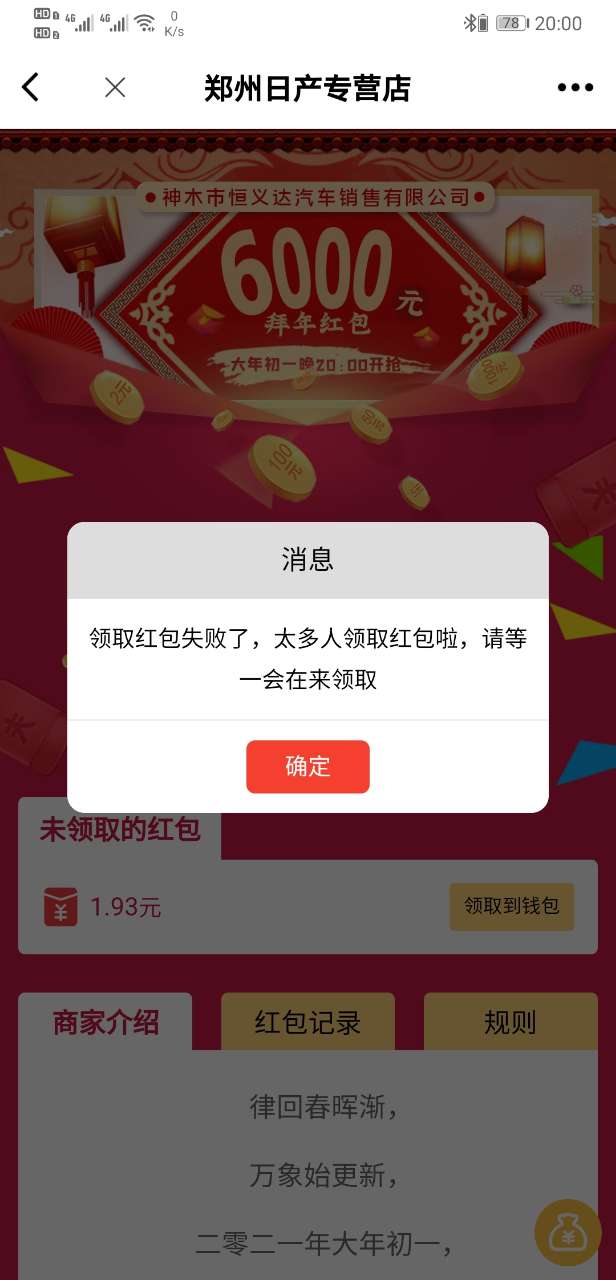The height and width of the screenshot is (1280, 616).
Task: Switch to the 红包记录 tab
Action: point(308,1022)
